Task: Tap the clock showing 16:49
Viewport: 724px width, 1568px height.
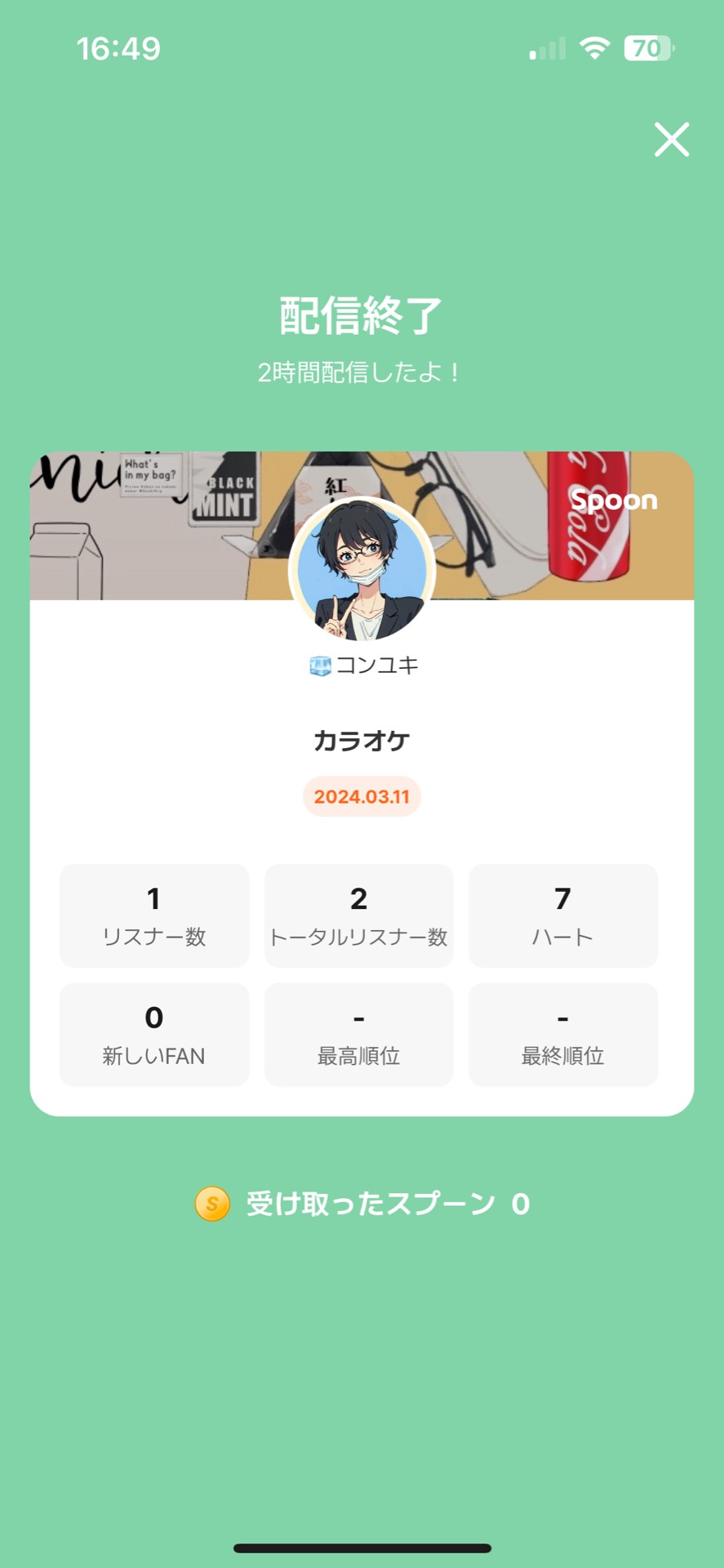Action: pos(119,48)
